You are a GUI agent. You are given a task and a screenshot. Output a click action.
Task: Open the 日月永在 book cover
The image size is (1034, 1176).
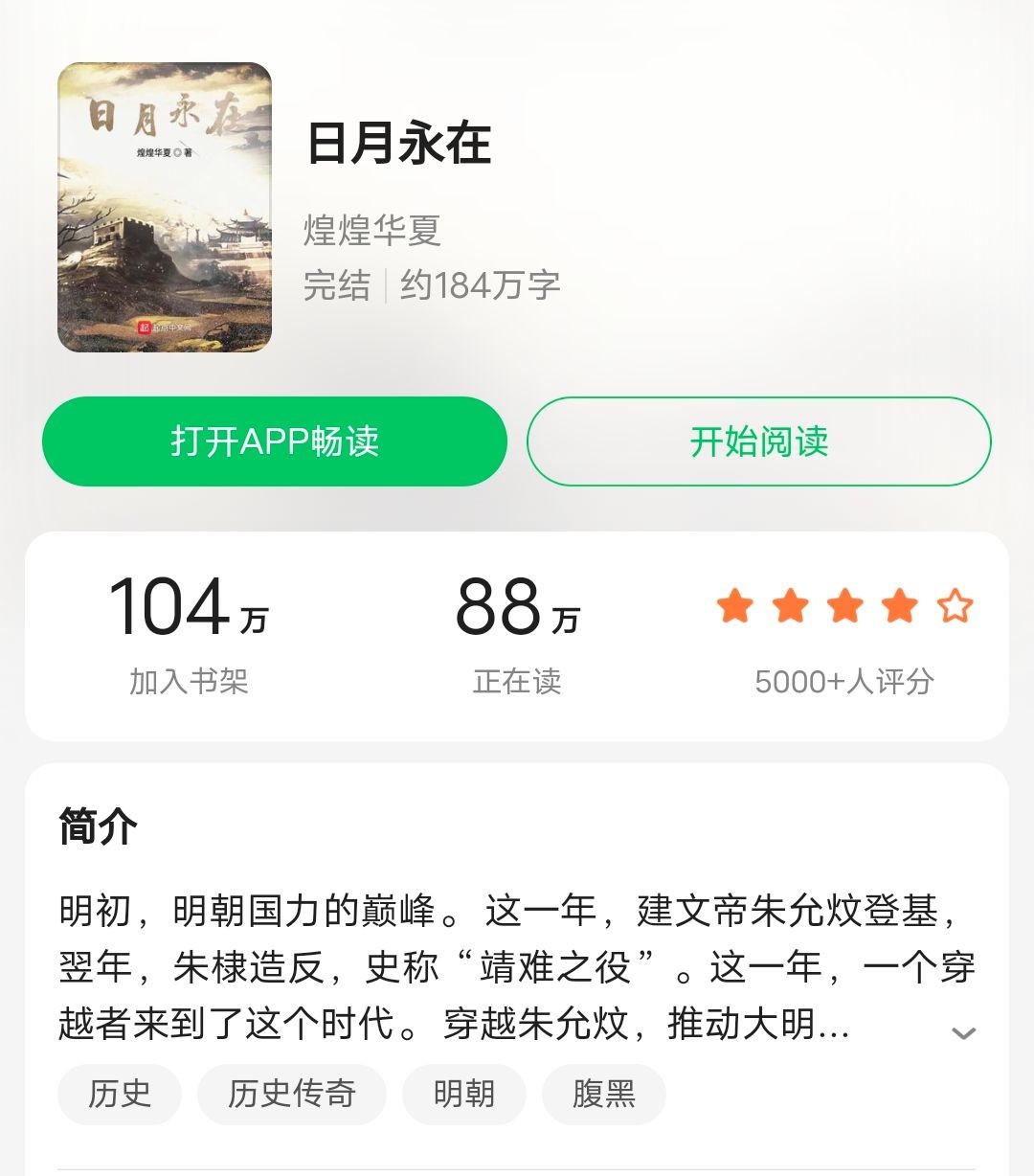point(165,208)
